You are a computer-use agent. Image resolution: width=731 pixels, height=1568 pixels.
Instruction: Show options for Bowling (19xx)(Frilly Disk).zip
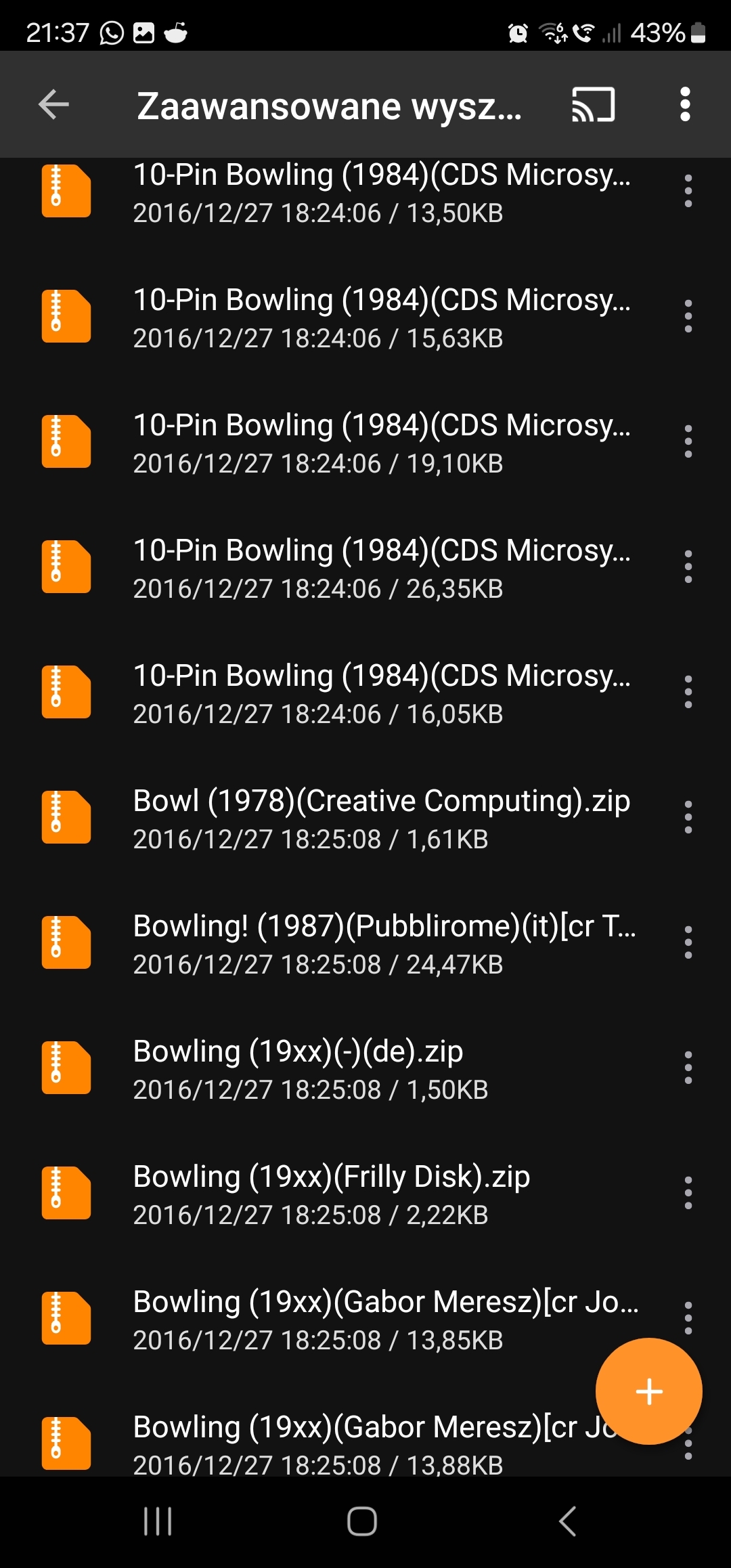[x=688, y=1193]
